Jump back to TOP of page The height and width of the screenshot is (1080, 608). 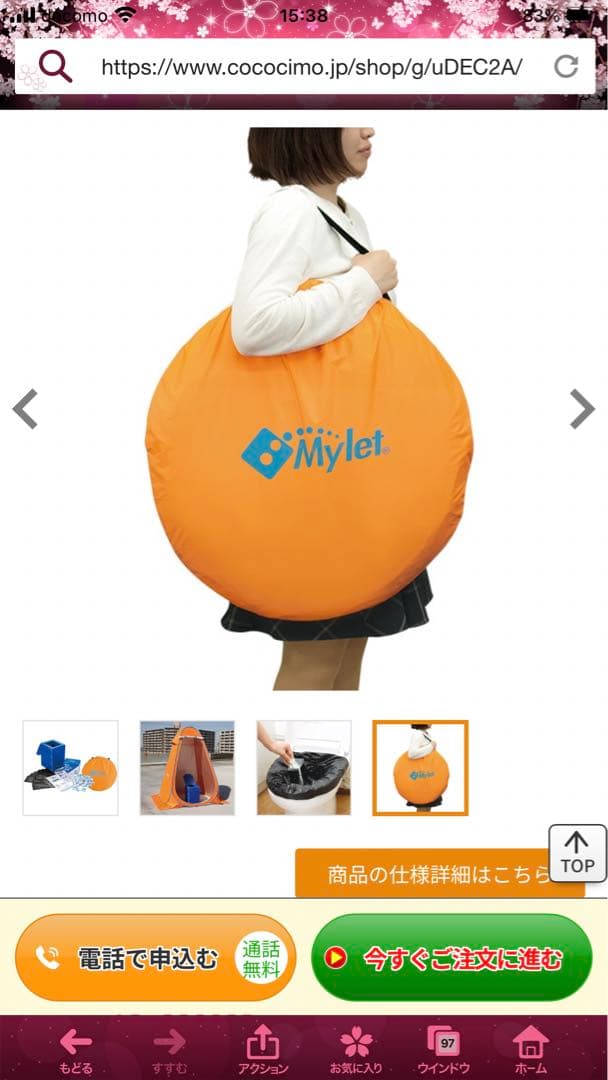click(x=577, y=853)
